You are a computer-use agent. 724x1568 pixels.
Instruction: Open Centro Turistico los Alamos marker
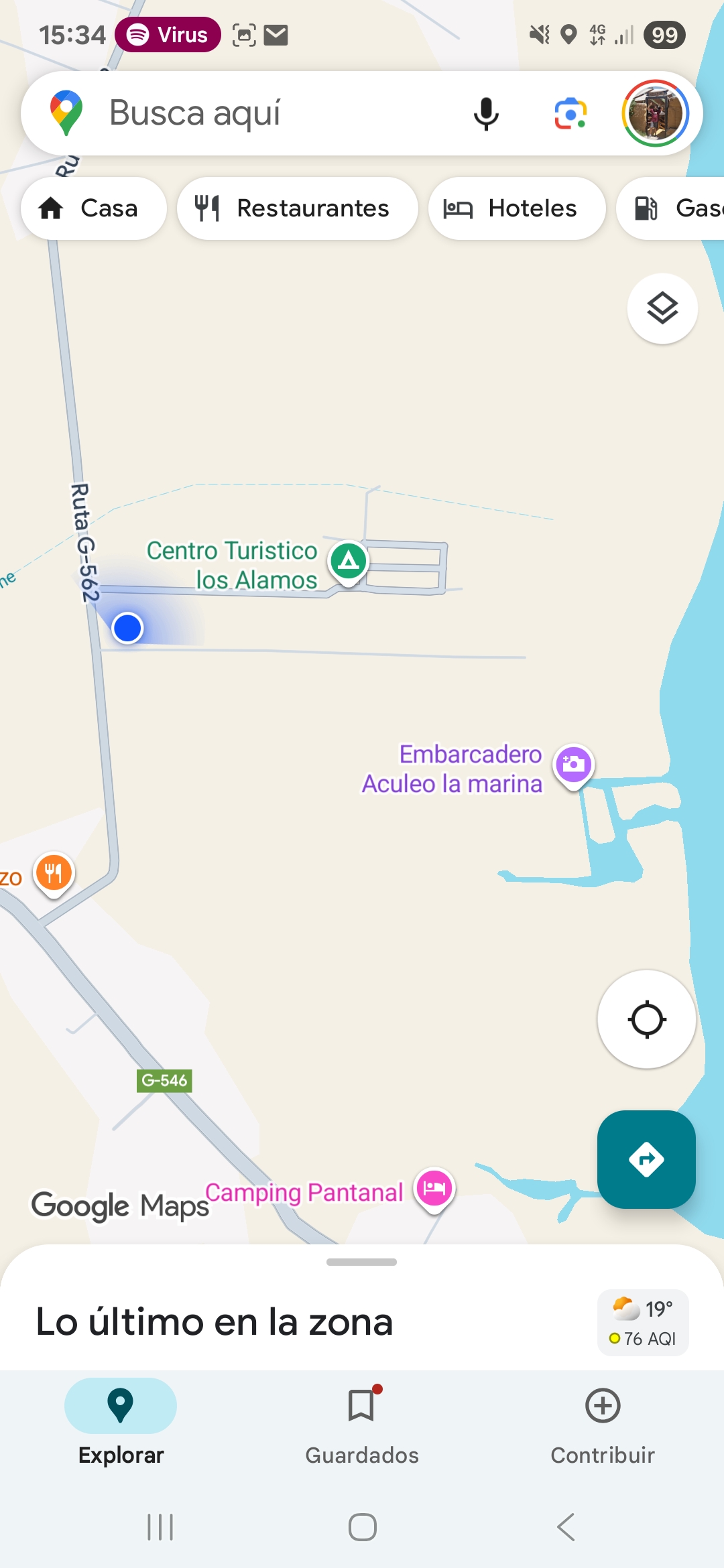[349, 560]
